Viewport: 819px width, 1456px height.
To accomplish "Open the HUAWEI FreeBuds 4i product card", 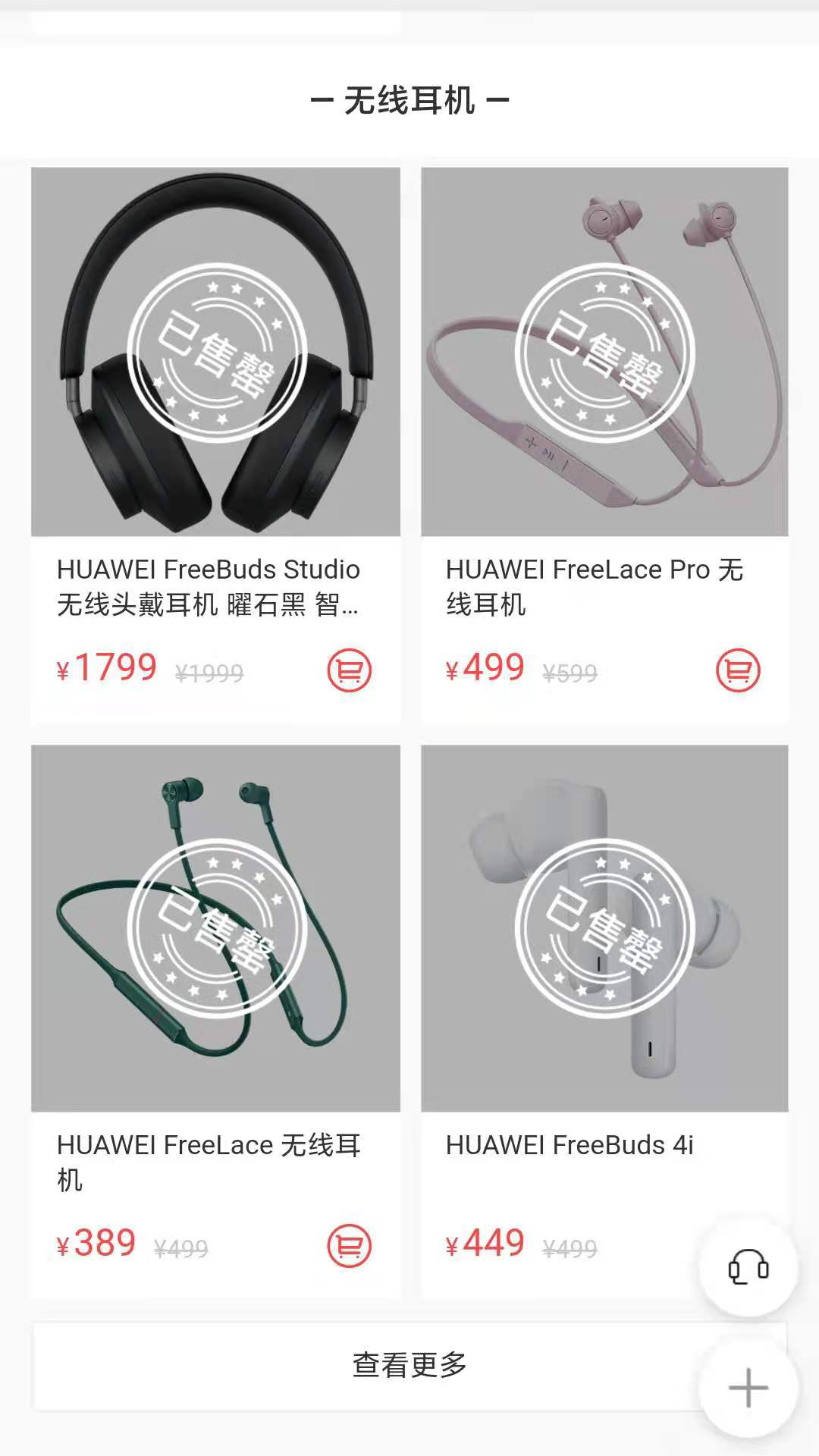I will click(604, 927).
